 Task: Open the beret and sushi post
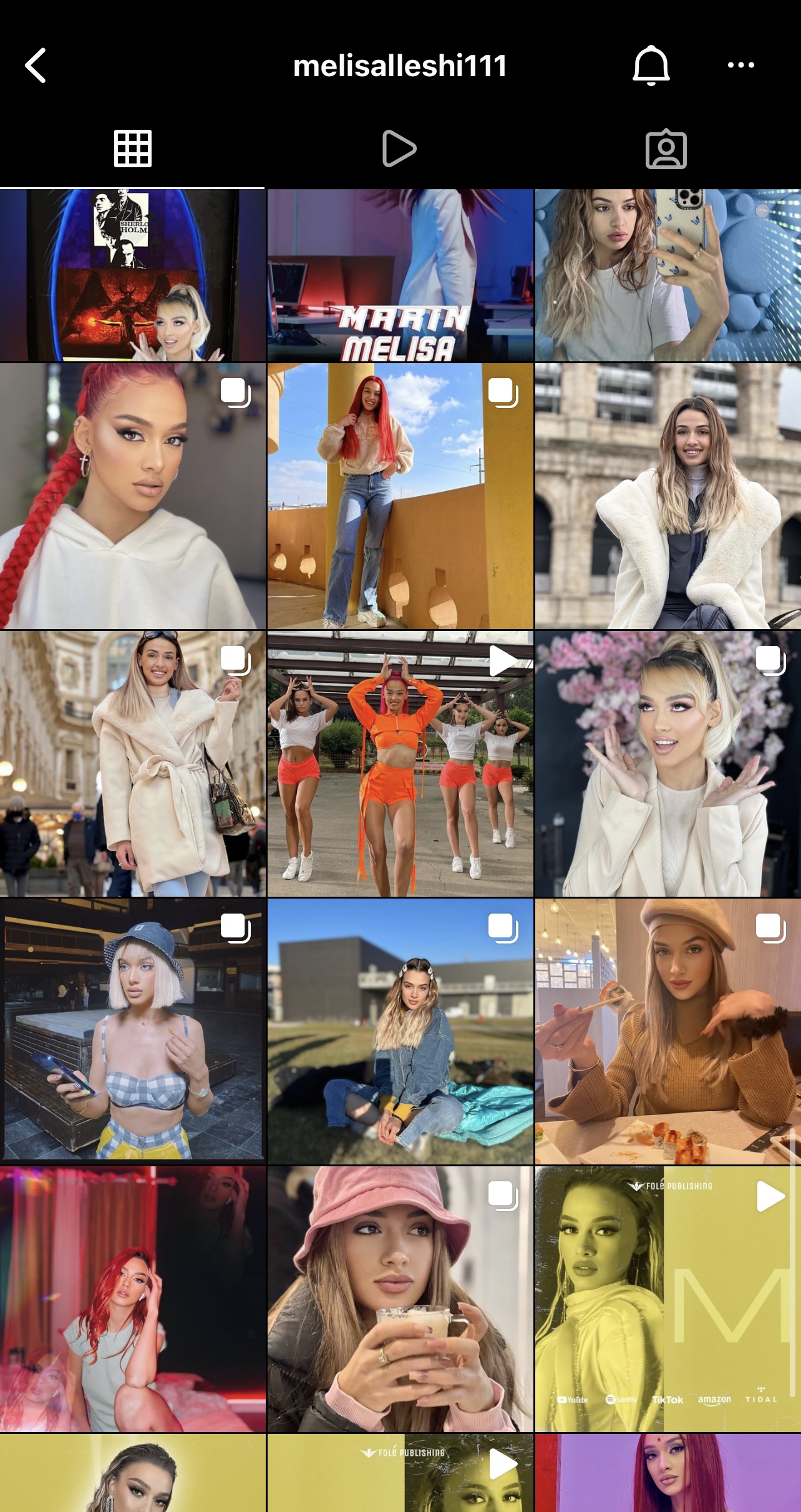(x=667, y=1031)
